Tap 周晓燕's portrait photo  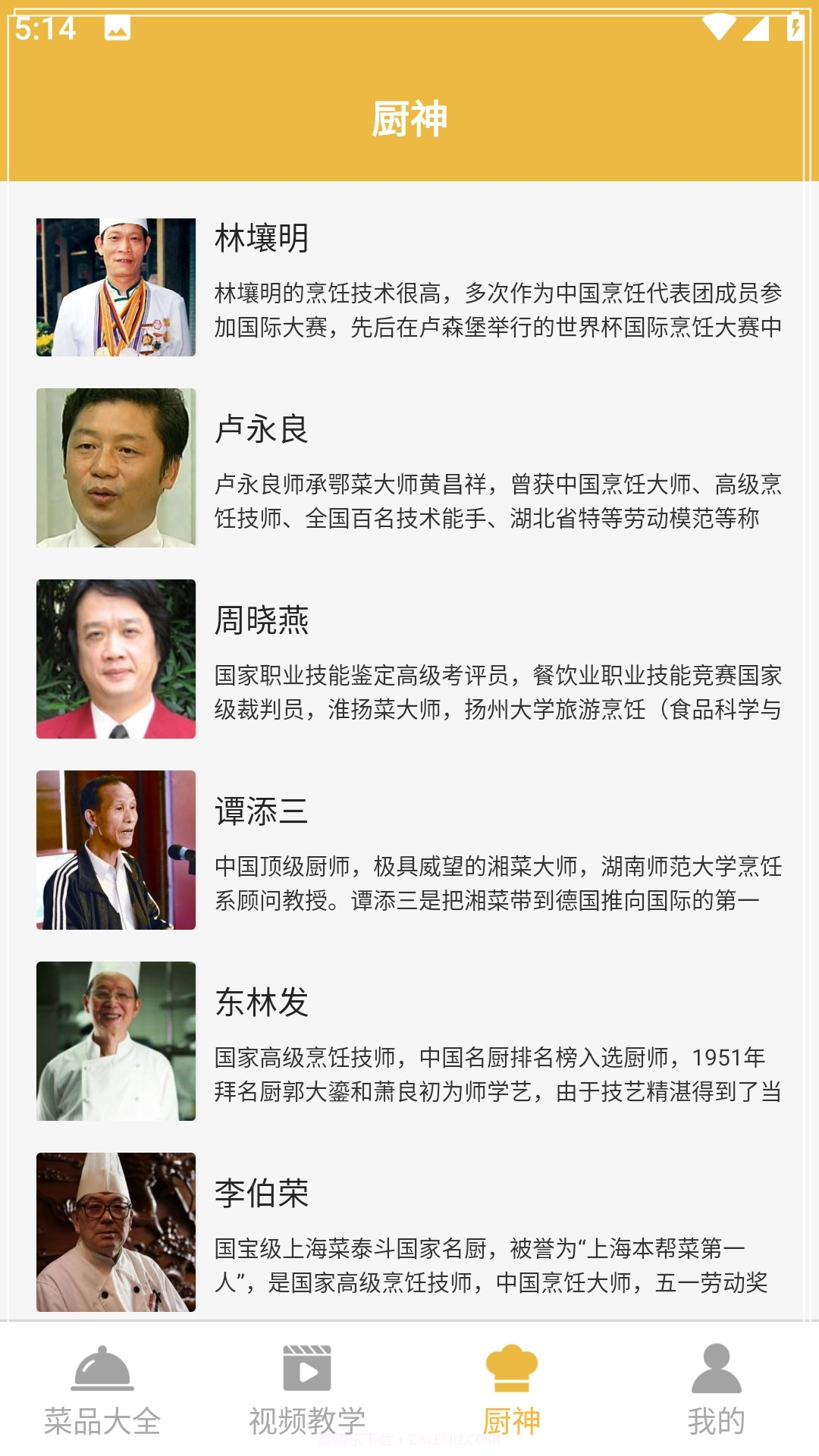115,660
